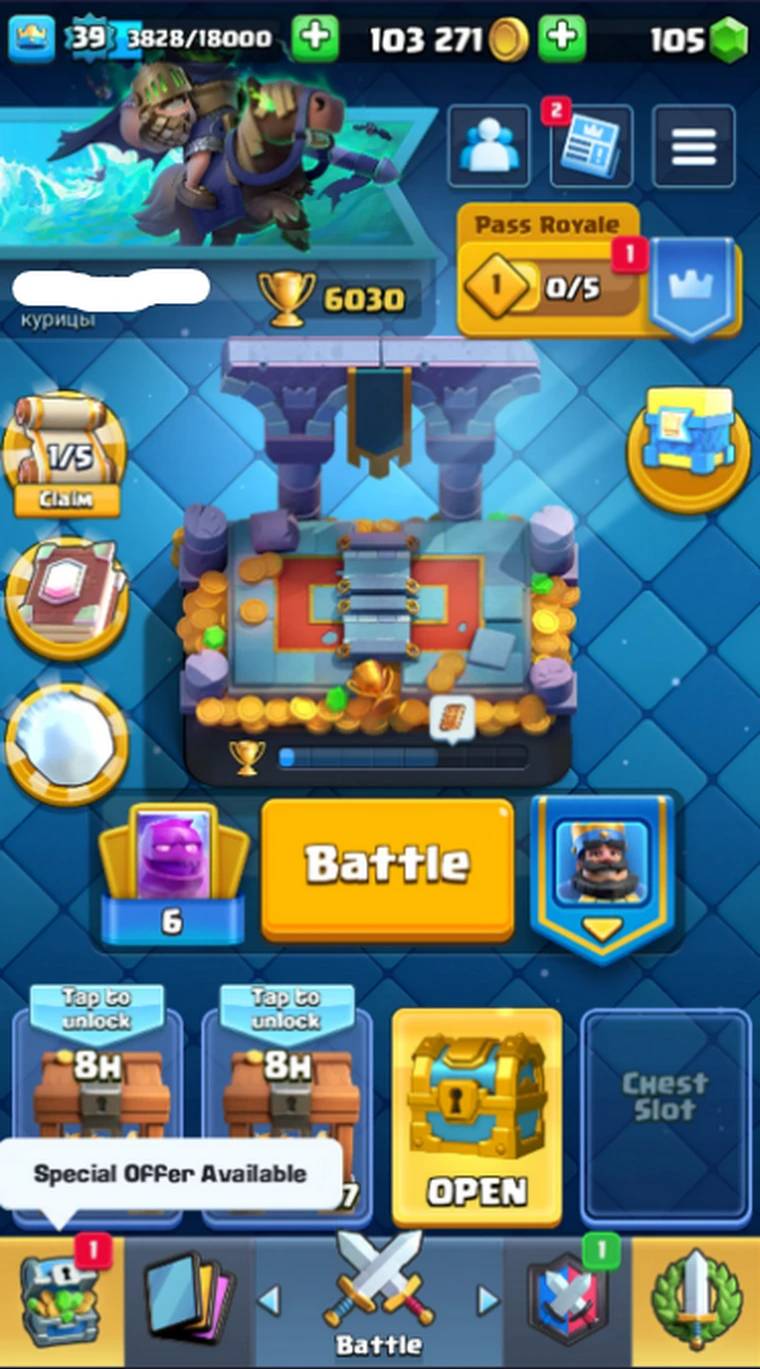The height and width of the screenshot is (1369, 760).
Task: Claim the 1/5 scroll reward
Action: coord(67,456)
